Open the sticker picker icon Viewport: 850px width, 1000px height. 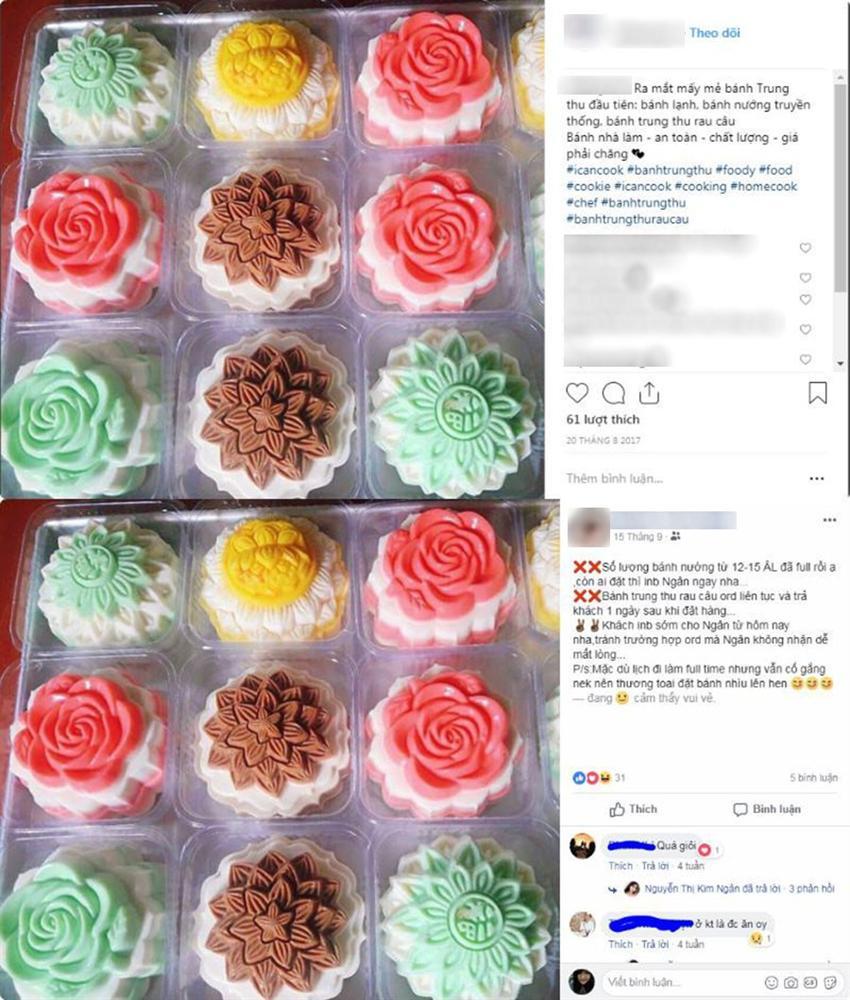click(x=830, y=983)
